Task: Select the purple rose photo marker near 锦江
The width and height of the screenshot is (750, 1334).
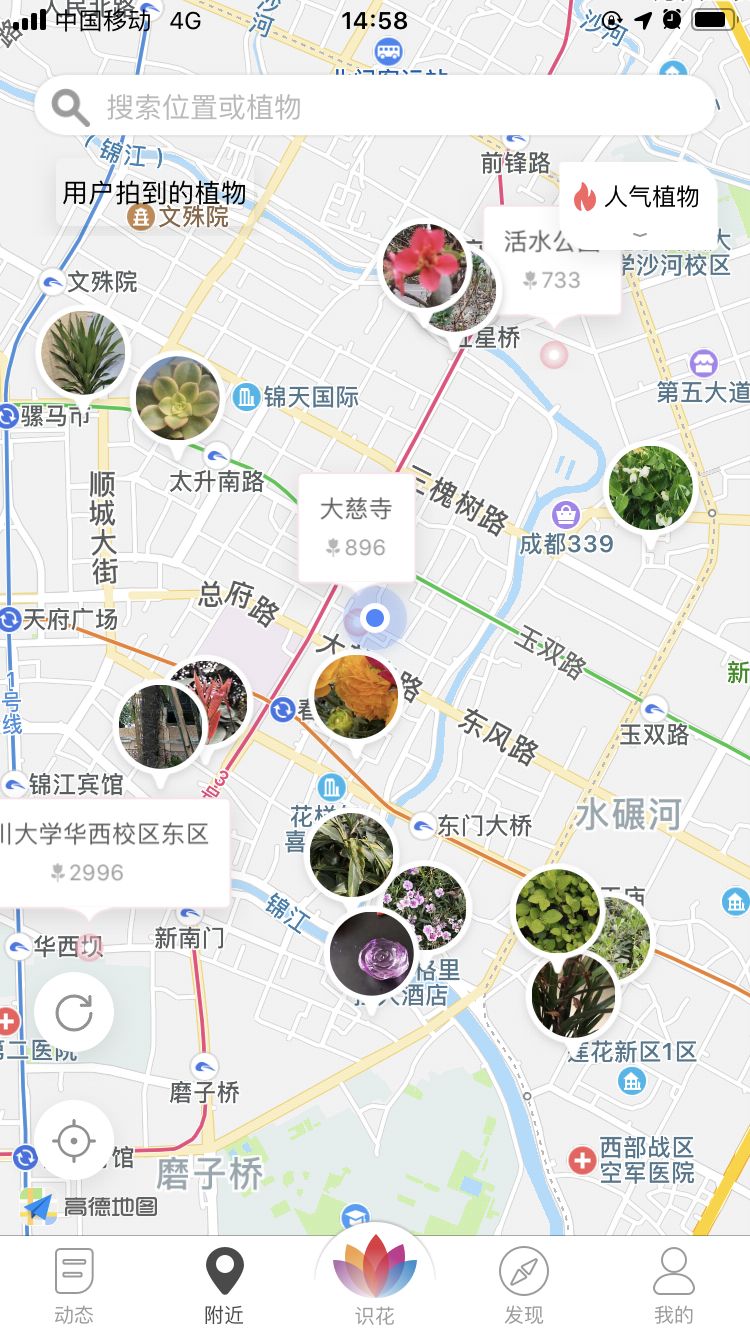Action: pyautogui.click(x=370, y=952)
